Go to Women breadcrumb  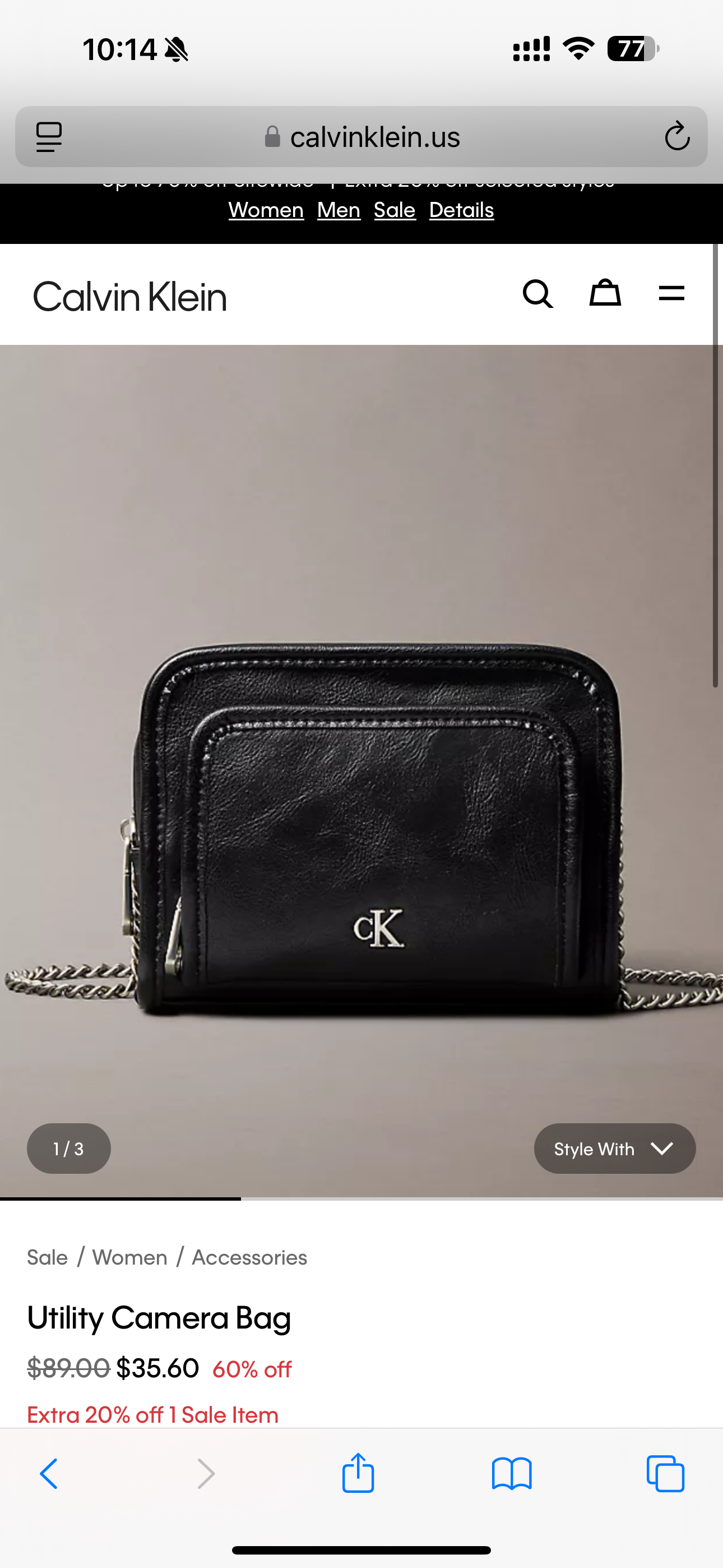pyautogui.click(x=129, y=1257)
